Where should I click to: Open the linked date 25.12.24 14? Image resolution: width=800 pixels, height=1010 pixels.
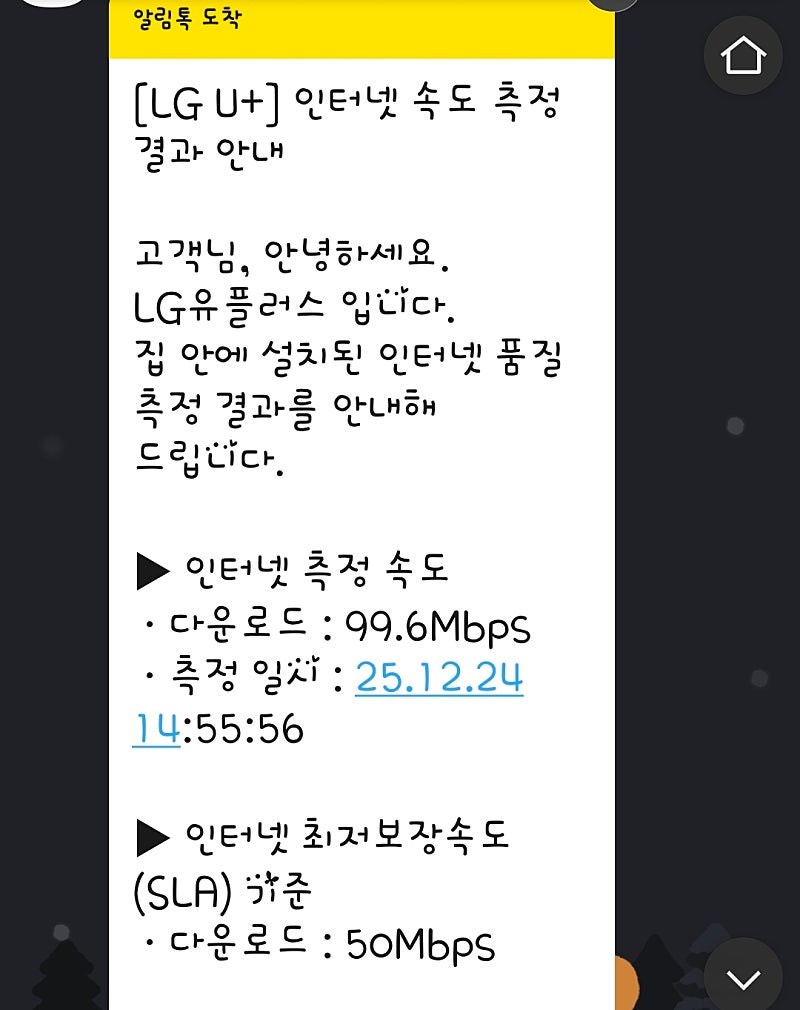click(439, 682)
